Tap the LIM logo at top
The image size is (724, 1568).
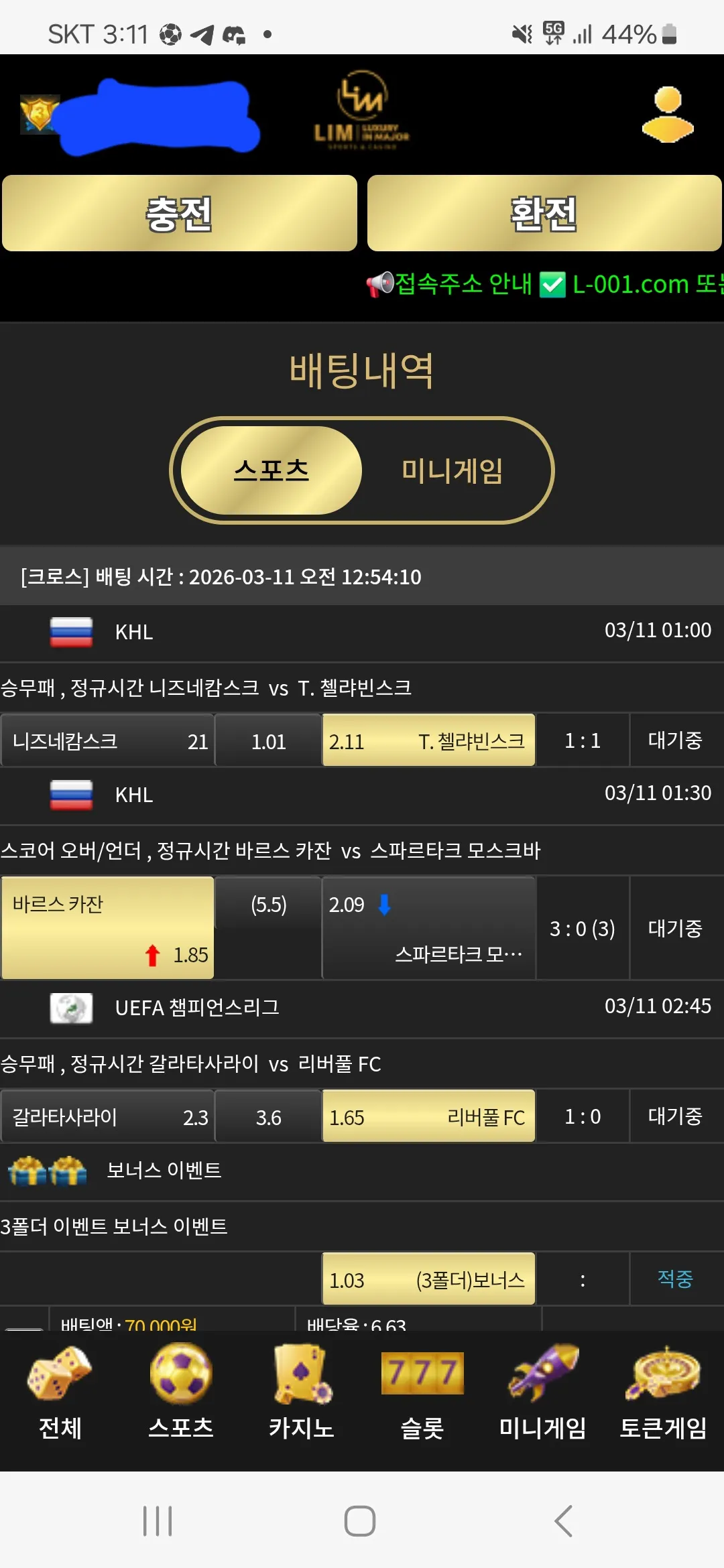click(x=362, y=111)
